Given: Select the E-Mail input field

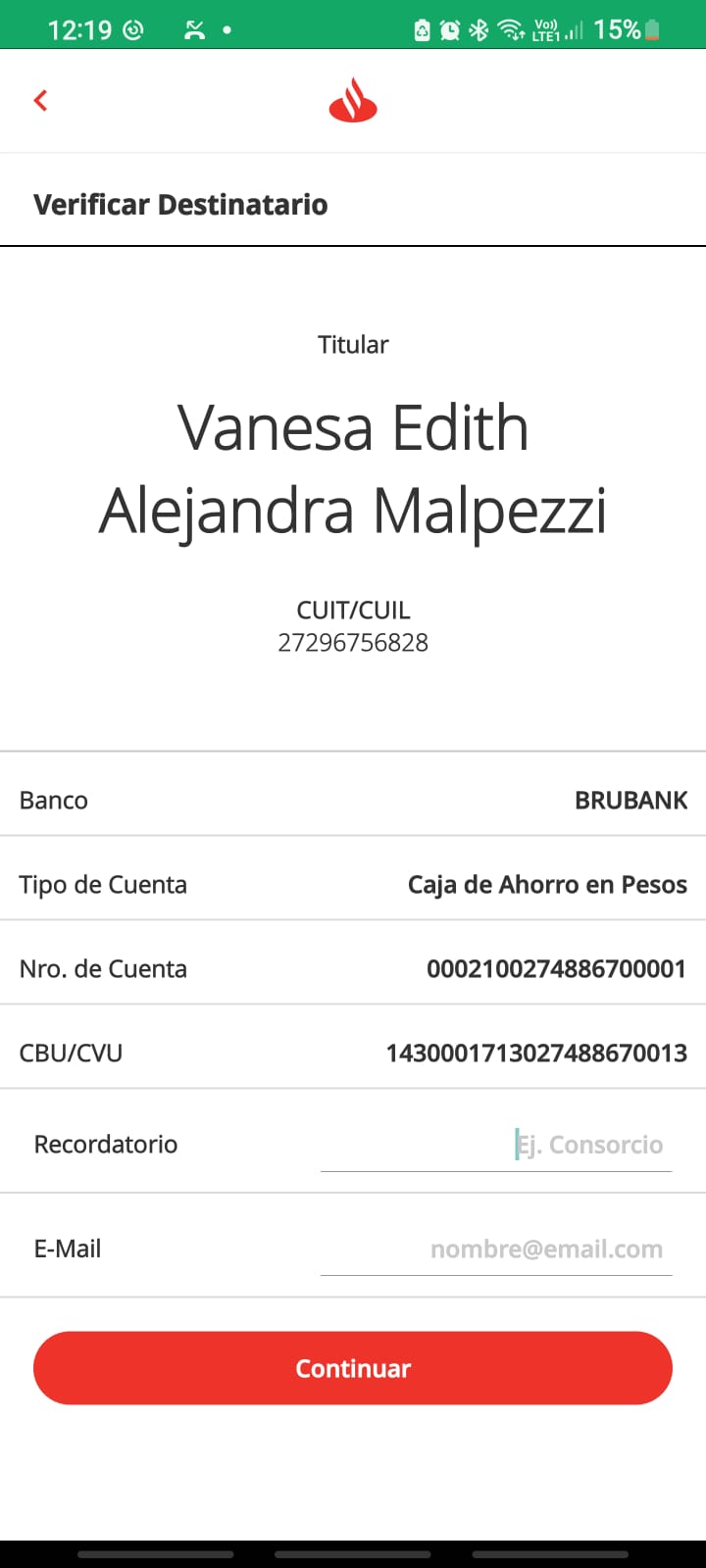Looking at the screenshot, I should 495,1249.
